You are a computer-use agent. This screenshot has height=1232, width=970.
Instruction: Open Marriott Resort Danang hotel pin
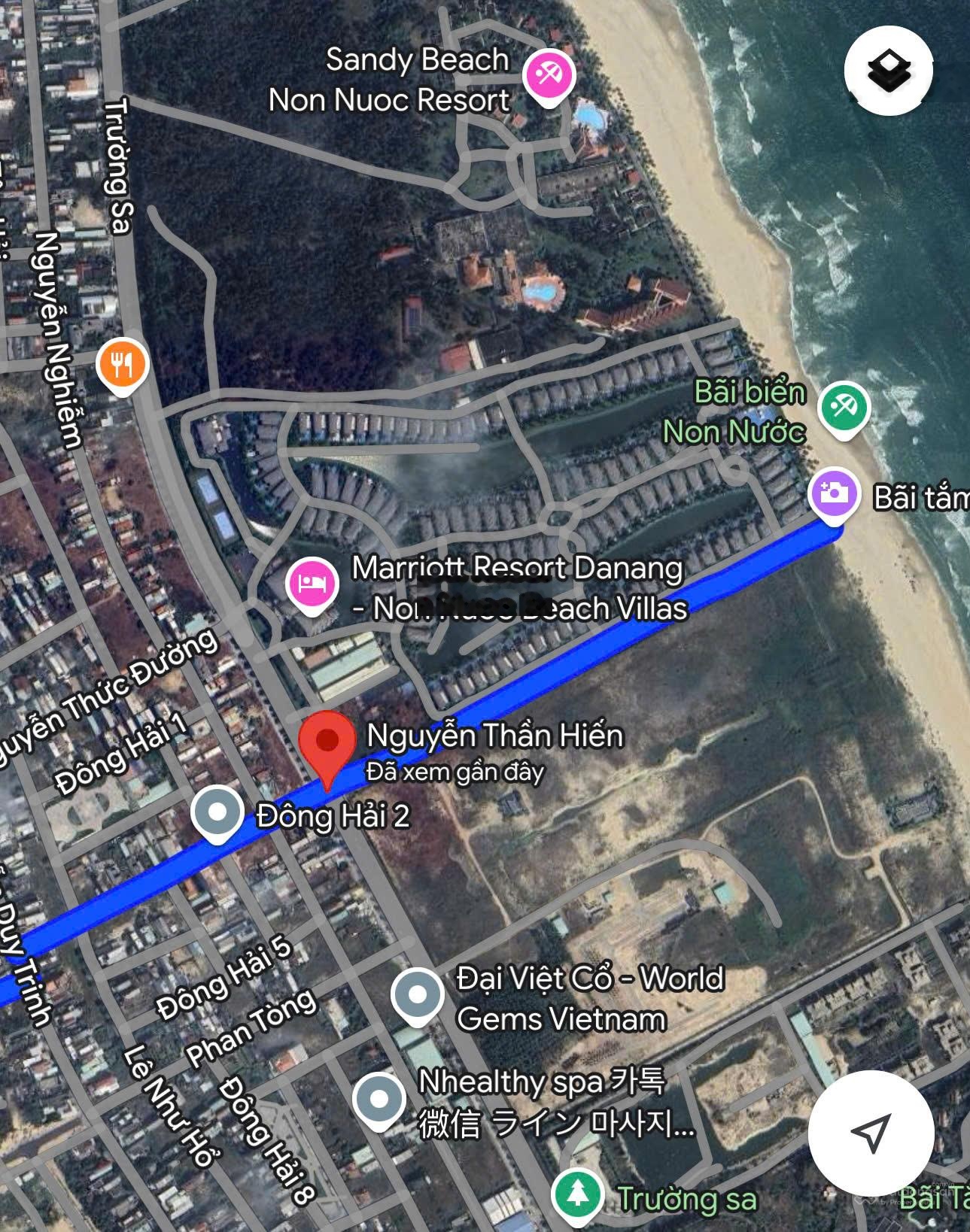311,584
